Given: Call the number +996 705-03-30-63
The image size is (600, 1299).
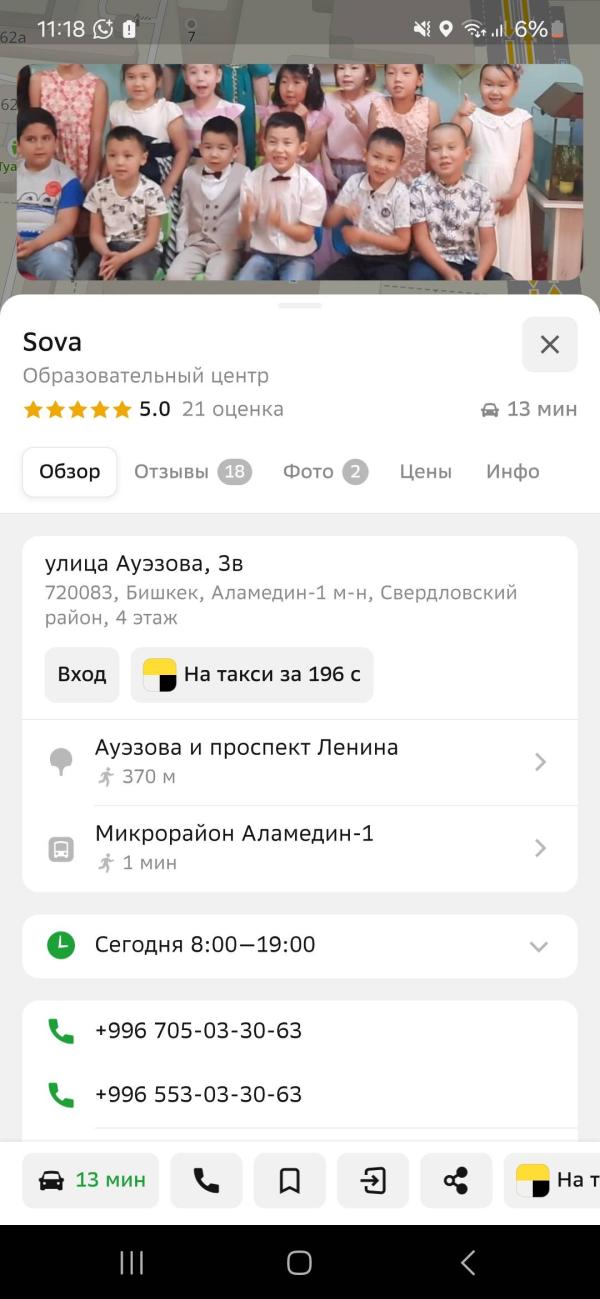Looking at the screenshot, I should click(198, 1031).
